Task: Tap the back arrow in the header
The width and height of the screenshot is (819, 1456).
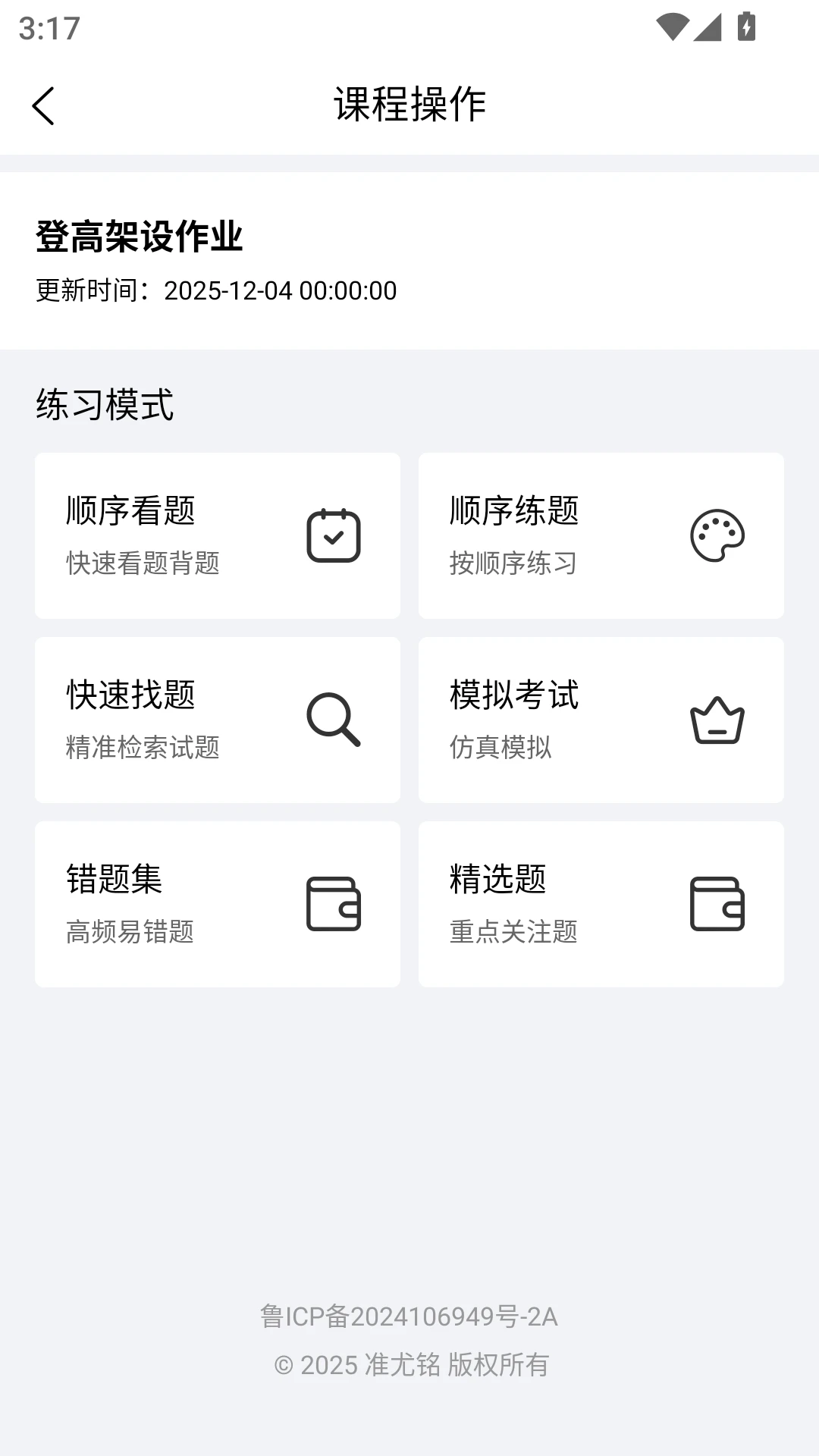Action: tap(44, 105)
